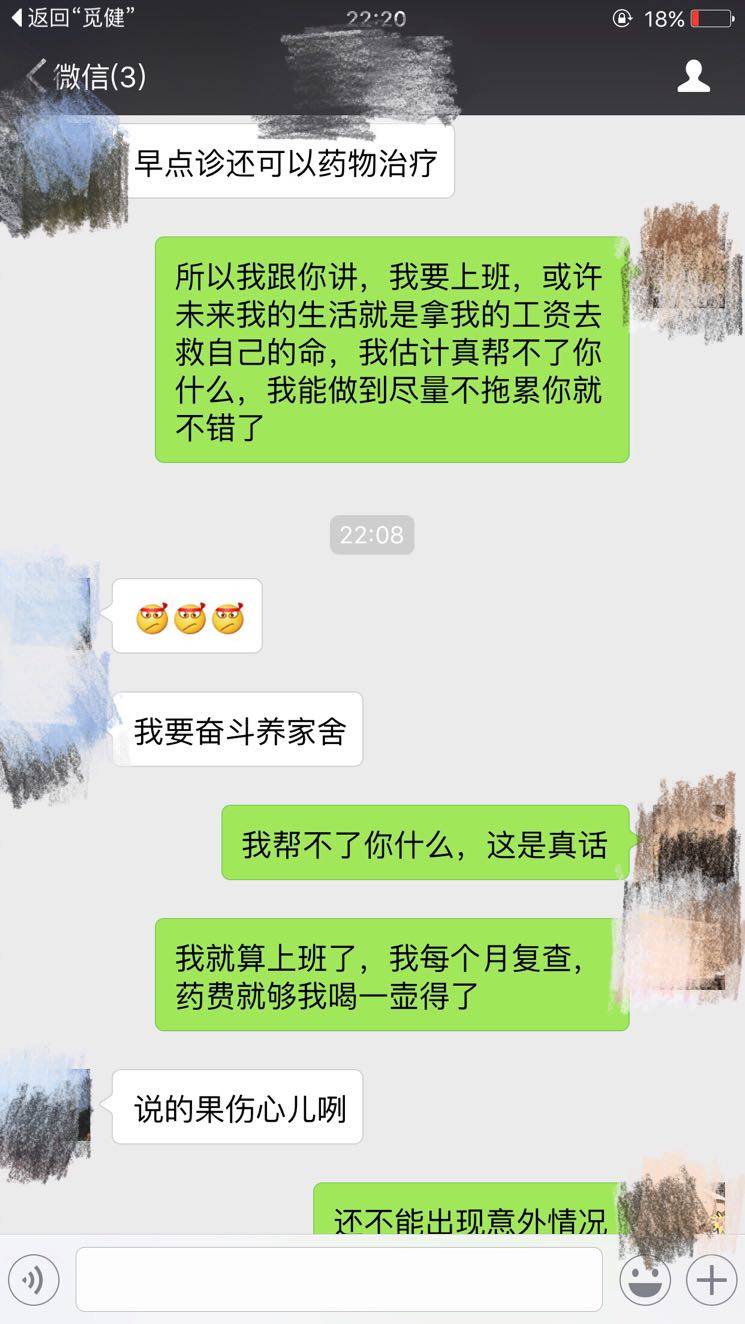Image resolution: width=745 pixels, height=1324 pixels.
Task: Open the plus attachments menu
Action: [711, 1280]
